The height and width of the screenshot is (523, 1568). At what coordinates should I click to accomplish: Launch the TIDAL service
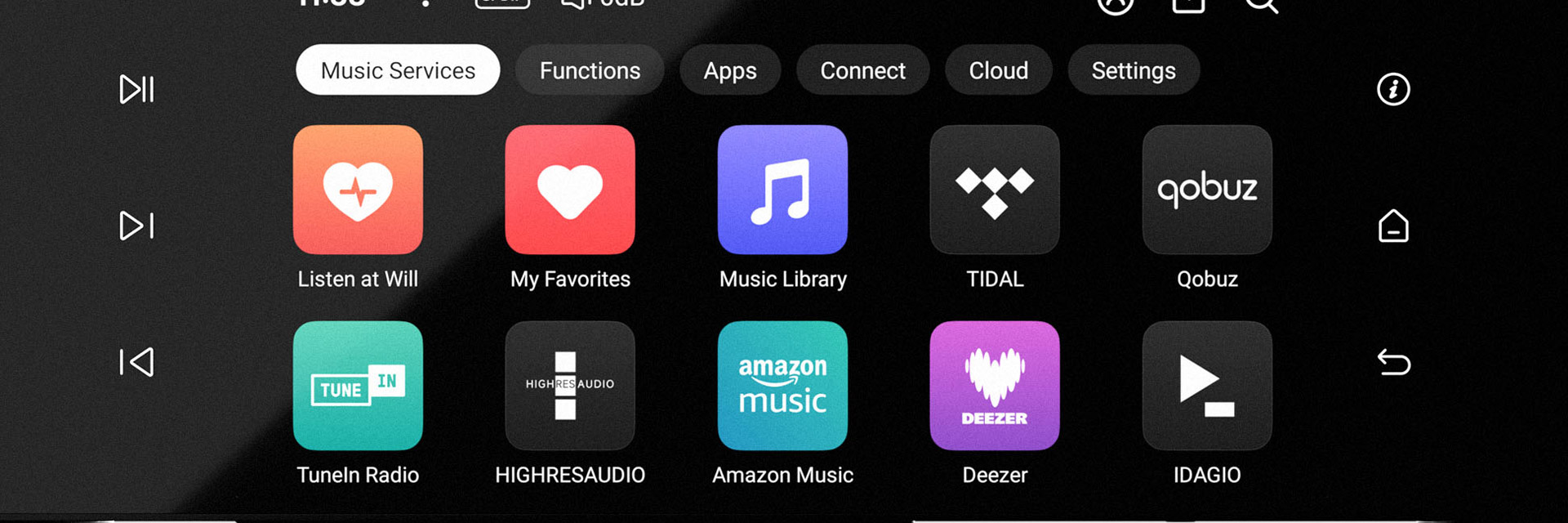(995, 190)
